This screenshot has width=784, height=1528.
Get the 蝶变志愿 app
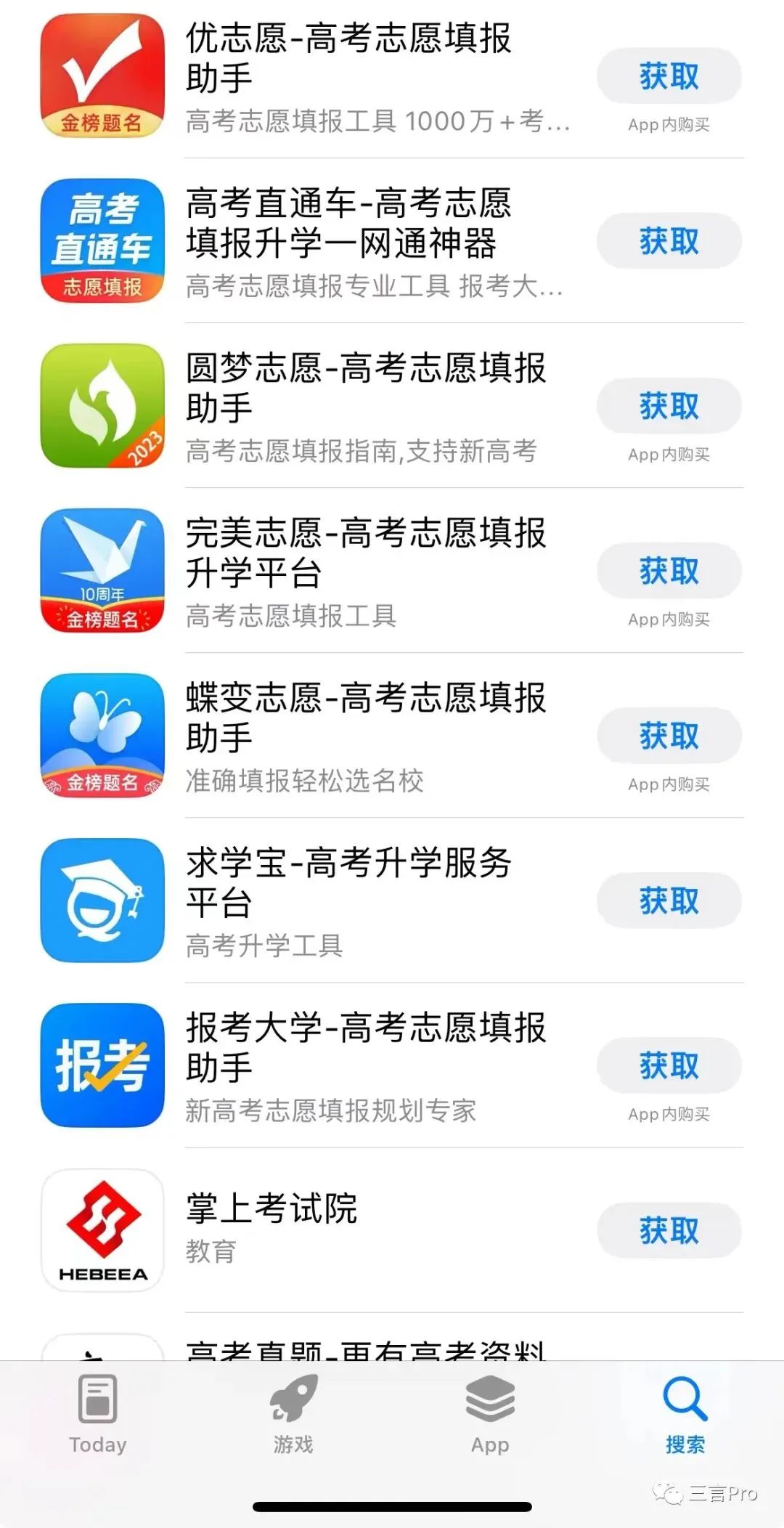[x=669, y=735]
